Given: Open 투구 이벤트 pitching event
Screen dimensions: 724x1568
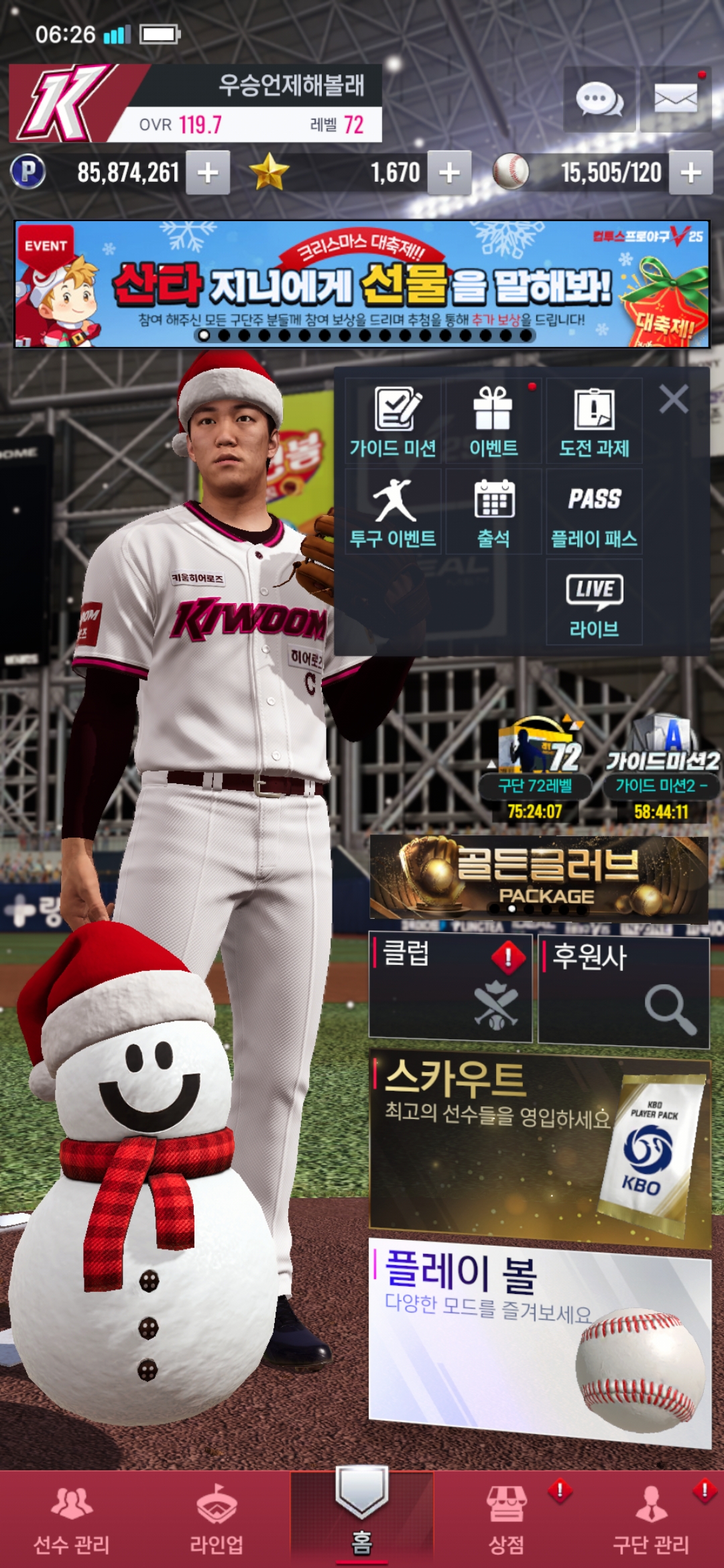Looking at the screenshot, I should click(x=394, y=512).
